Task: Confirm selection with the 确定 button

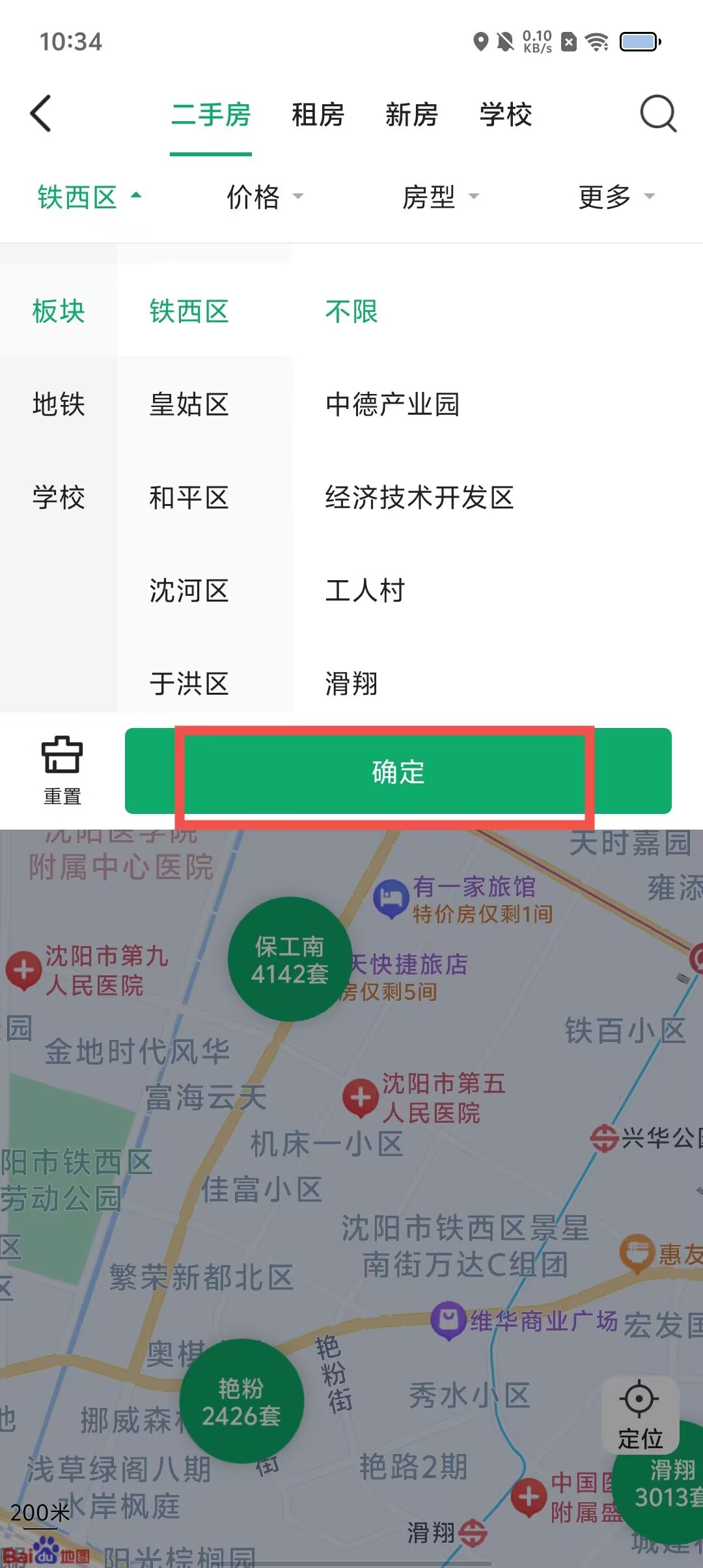Action: 398,772
